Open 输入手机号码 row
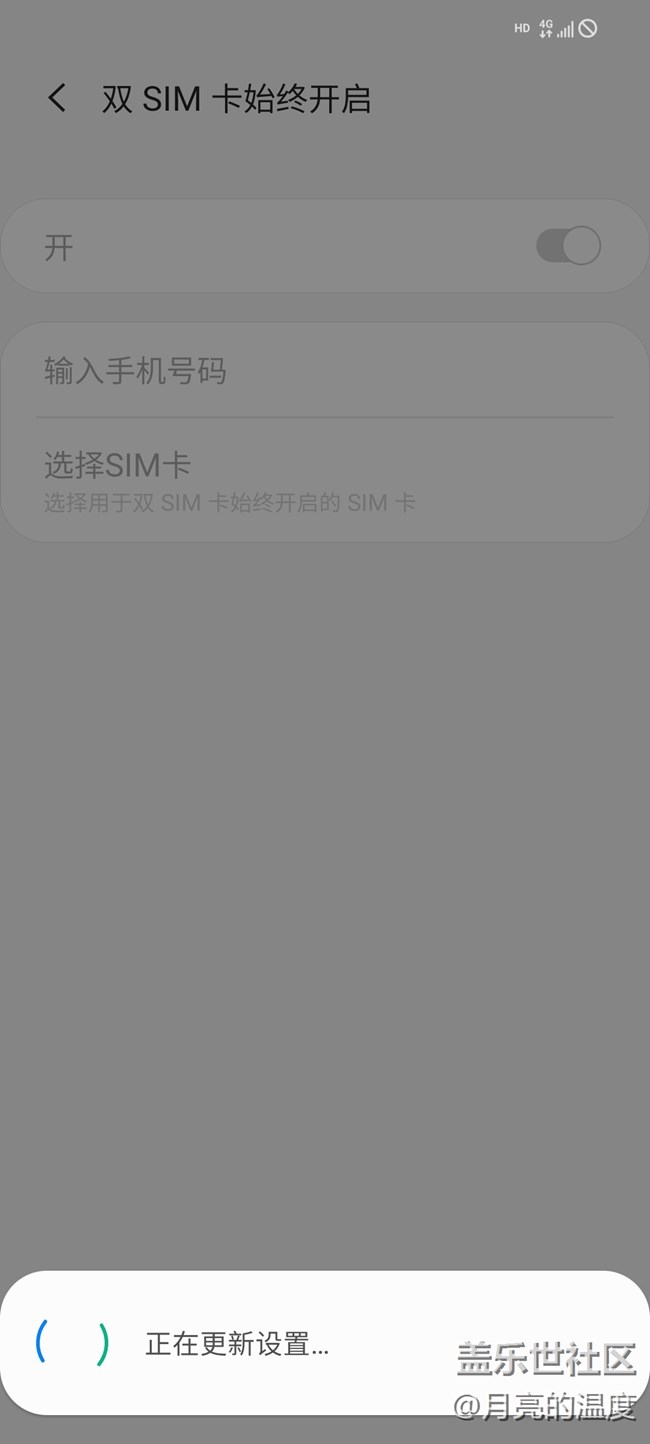The image size is (650, 1444). click(x=325, y=371)
